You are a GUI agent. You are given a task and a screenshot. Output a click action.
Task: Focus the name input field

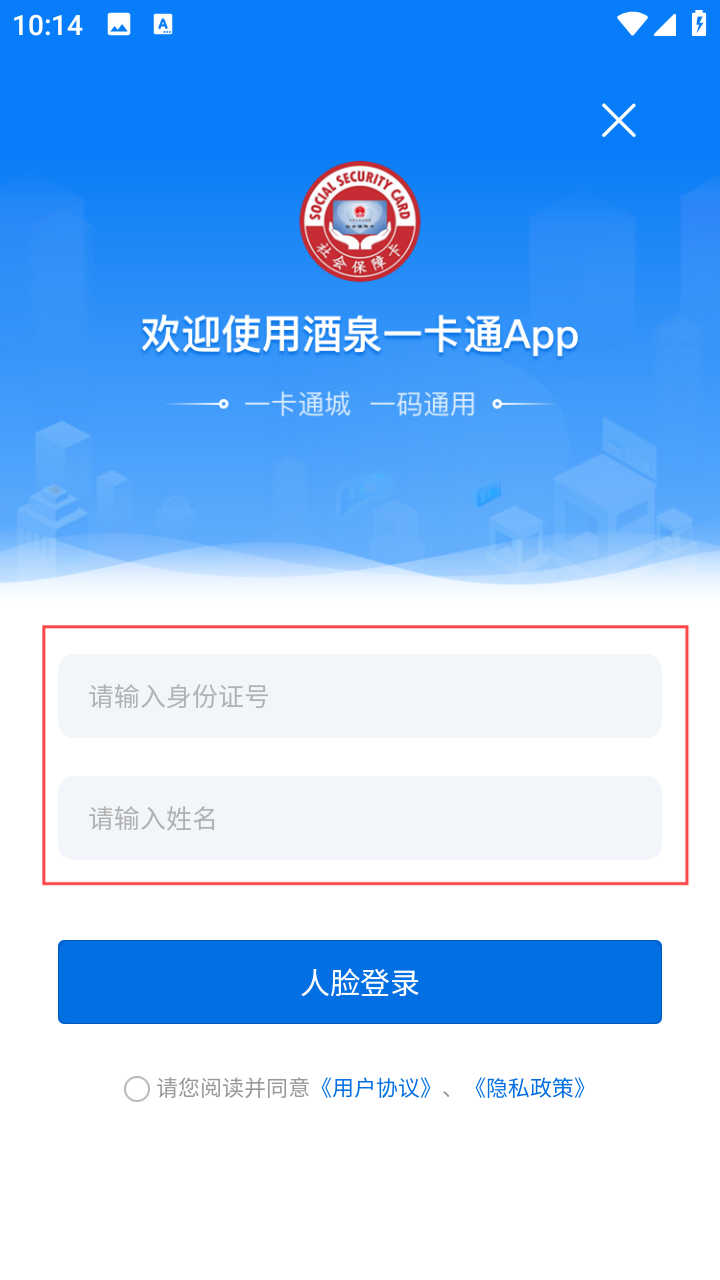point(360,818)
